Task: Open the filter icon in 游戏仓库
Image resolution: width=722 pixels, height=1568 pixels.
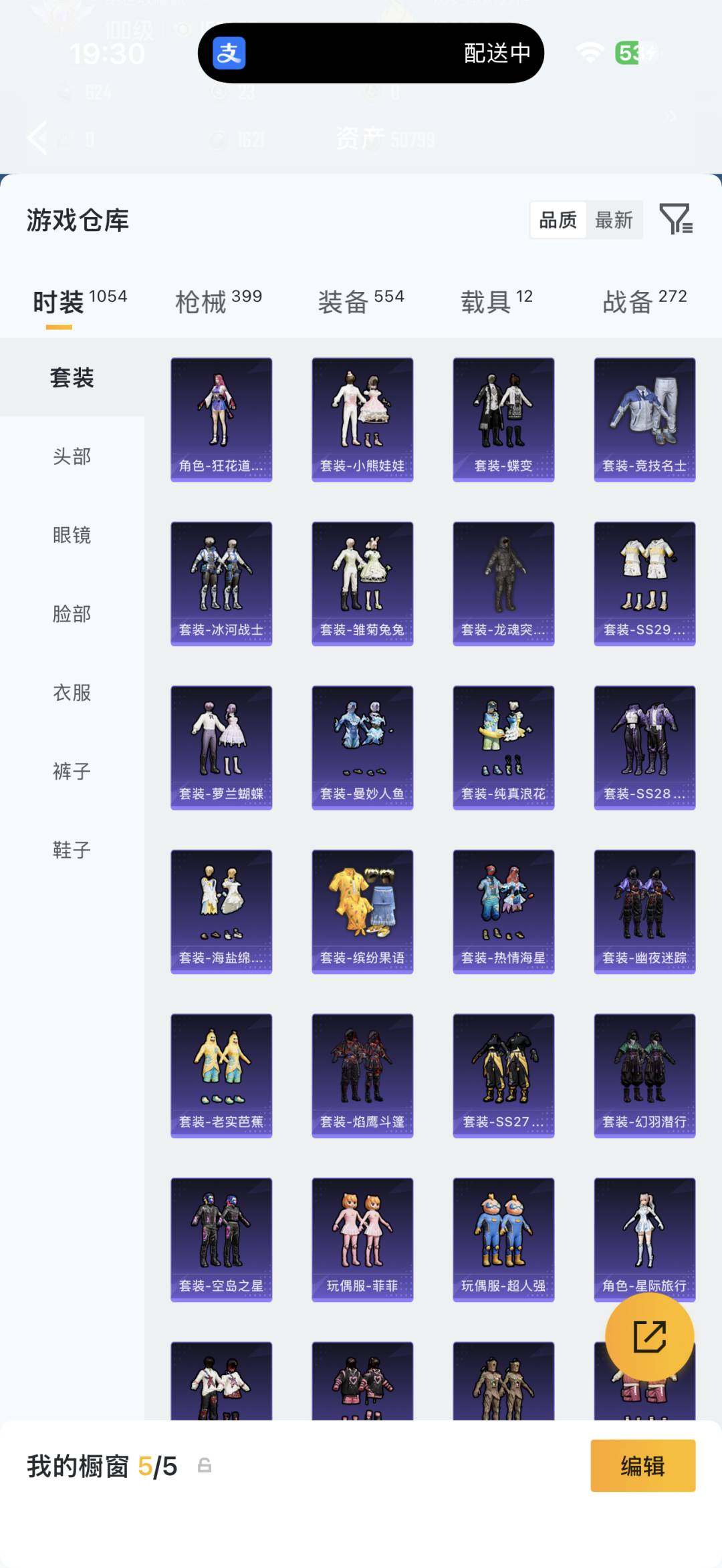Action: (676, 219)
